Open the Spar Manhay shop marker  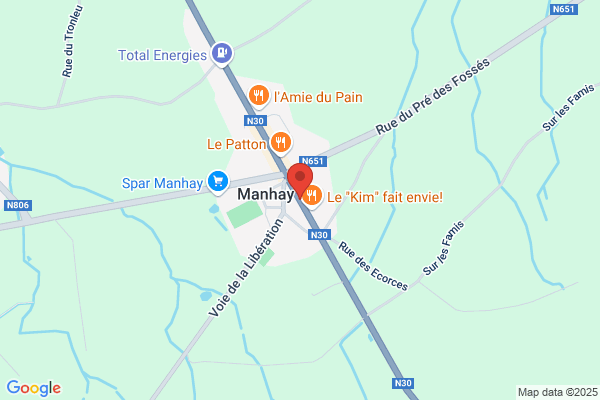point(218,181)
